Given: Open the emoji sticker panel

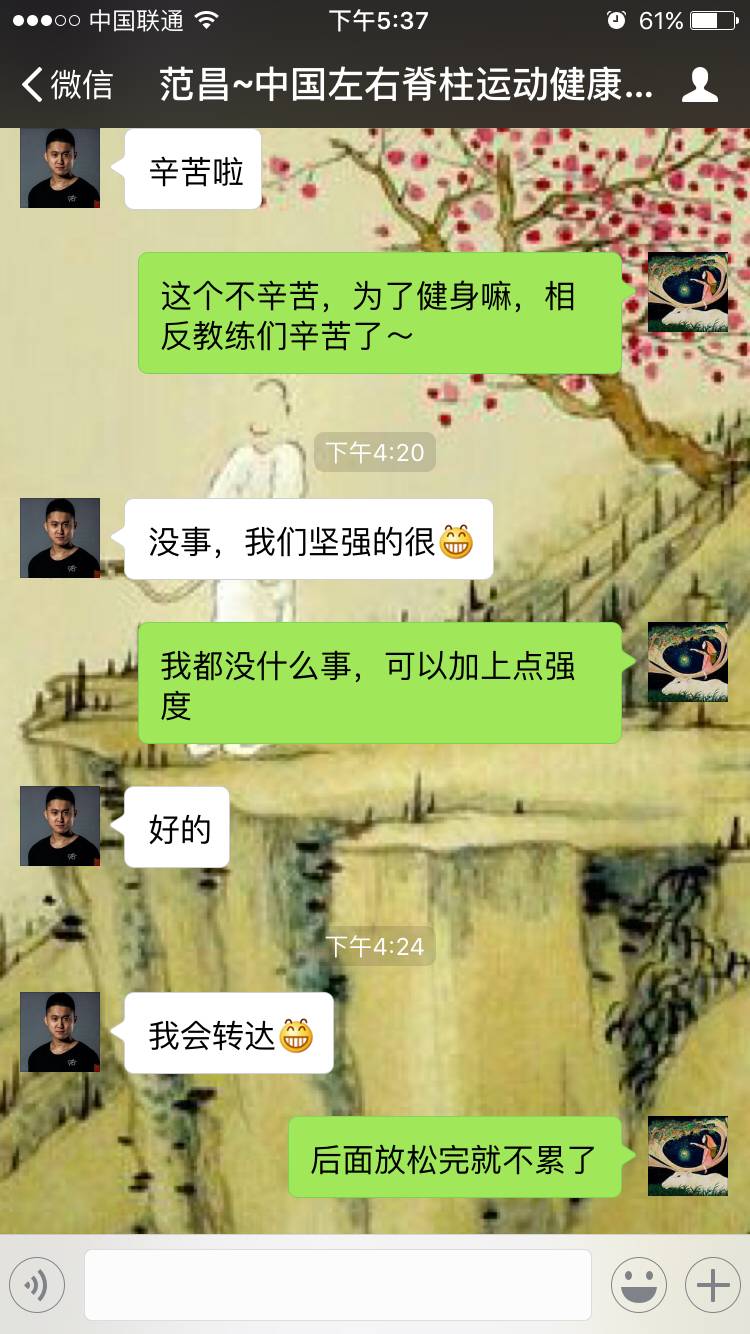Looking at the screenshot, I should (x=638, y=1285).
